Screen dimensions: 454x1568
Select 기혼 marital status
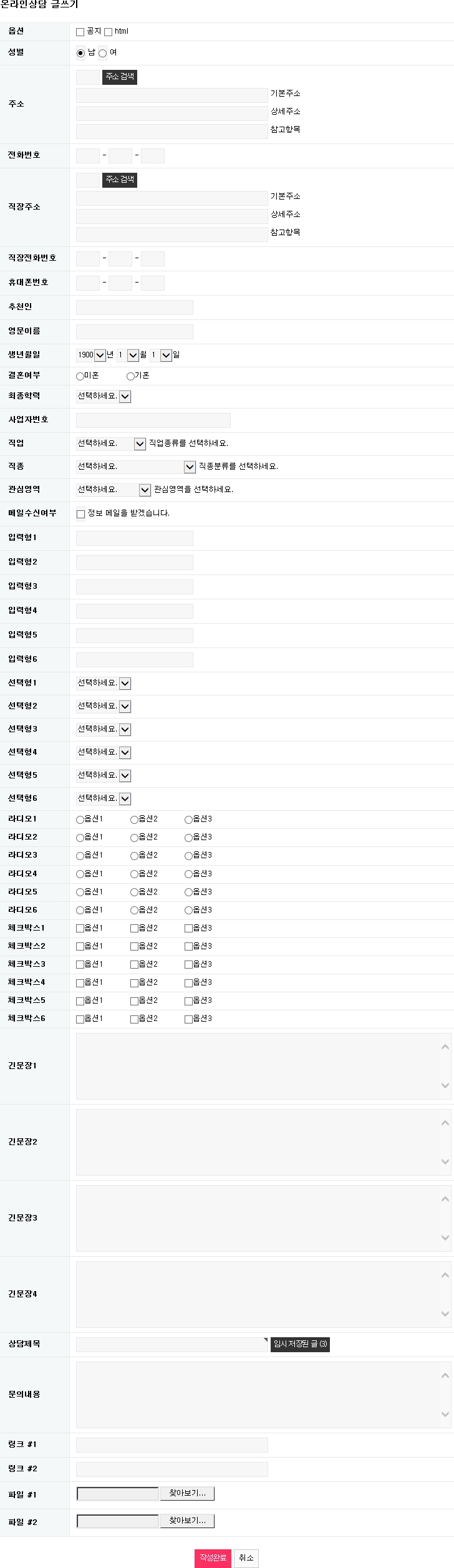pos(130,376)
